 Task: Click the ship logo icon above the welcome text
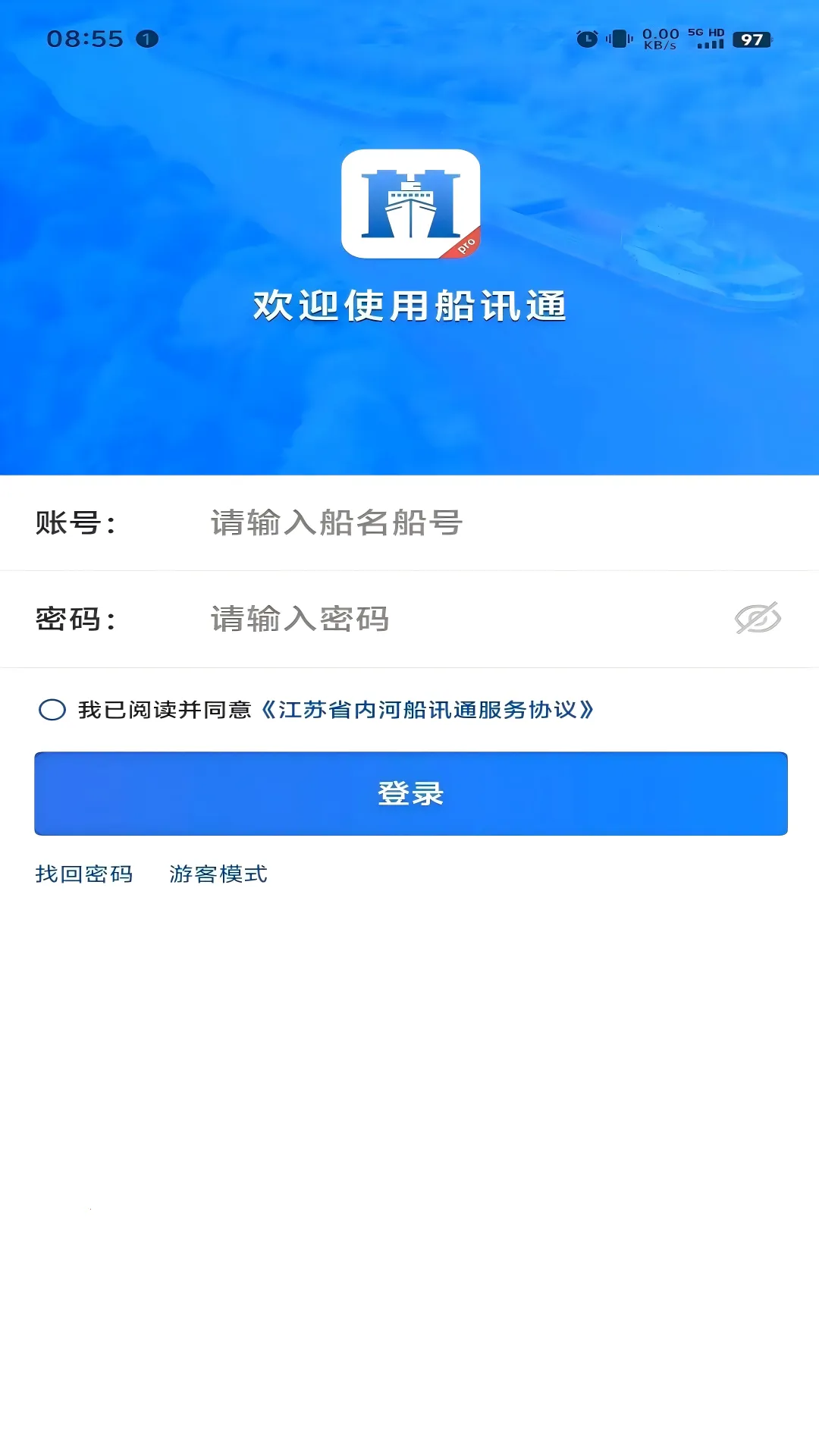point(409,205)
